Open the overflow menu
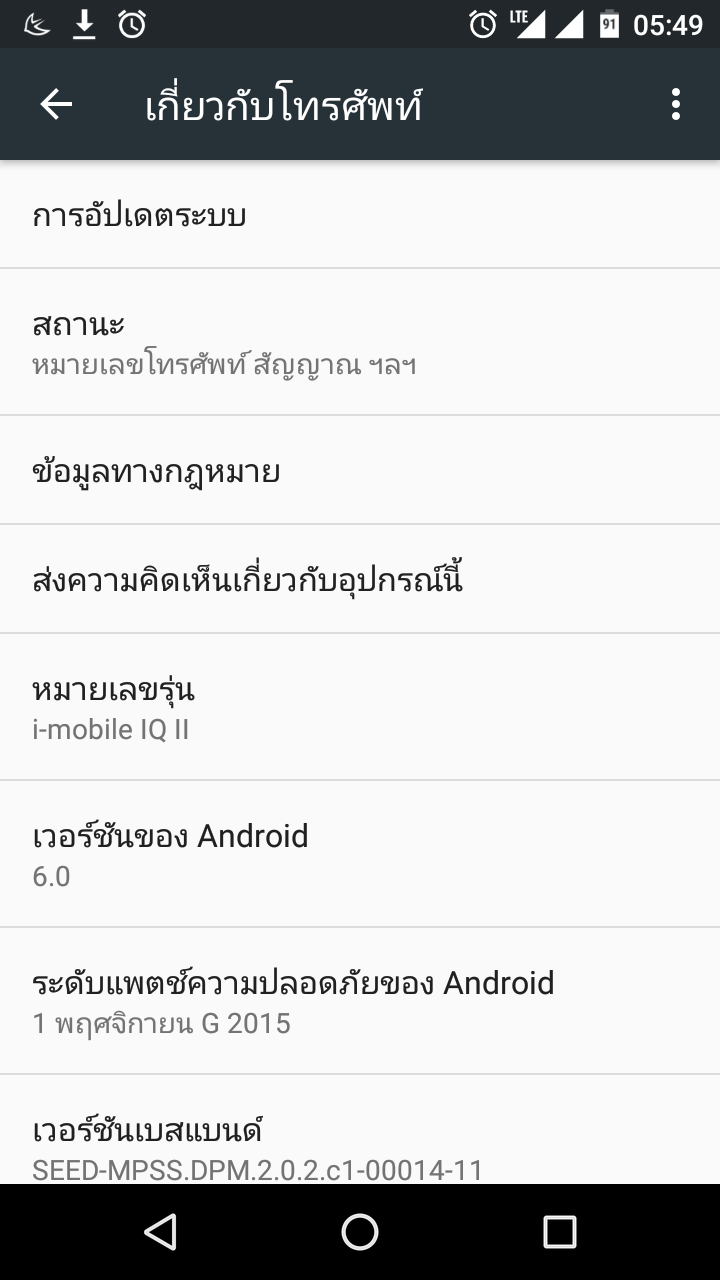720x1280 pixels. click(x=676, y=104)
